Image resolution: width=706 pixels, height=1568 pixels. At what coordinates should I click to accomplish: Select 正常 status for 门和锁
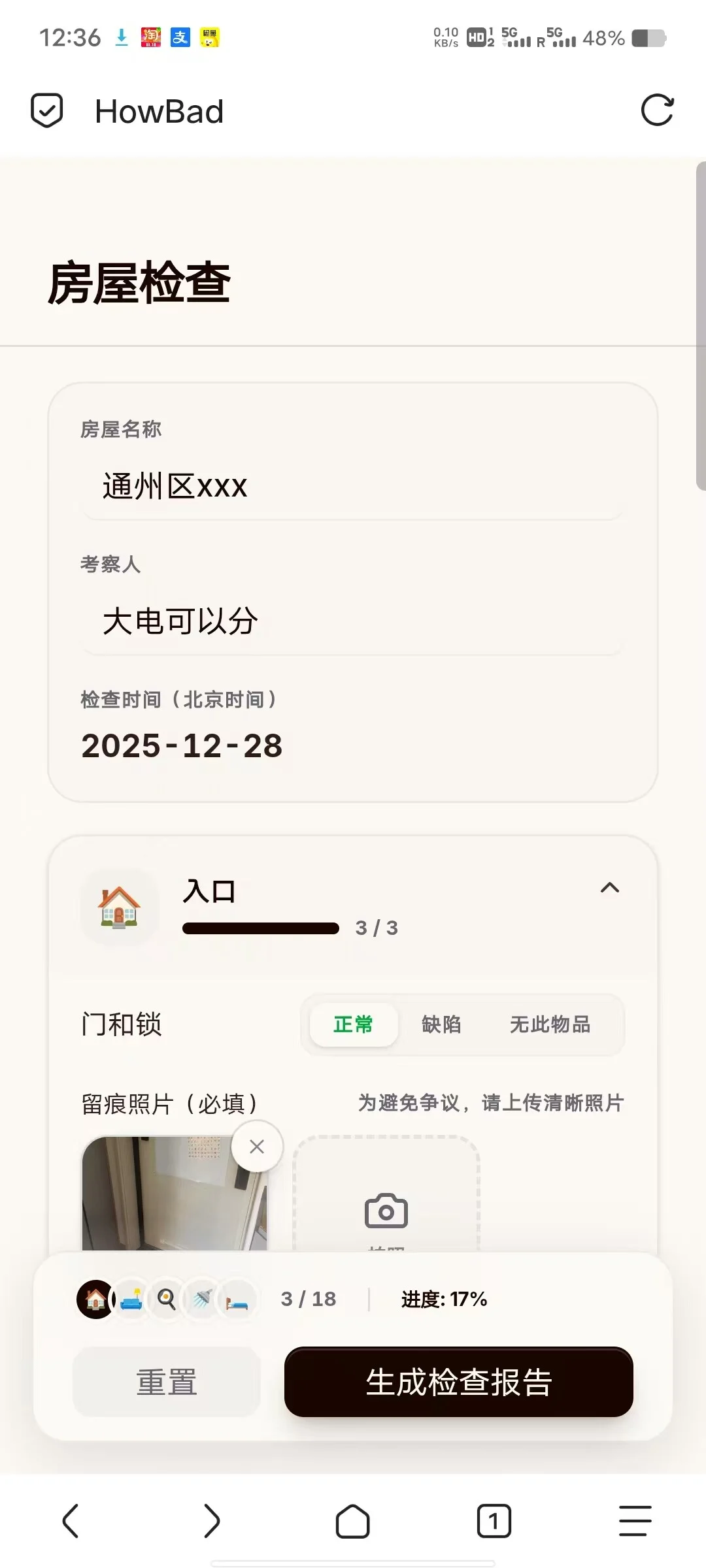click(x=352, y=1024)
